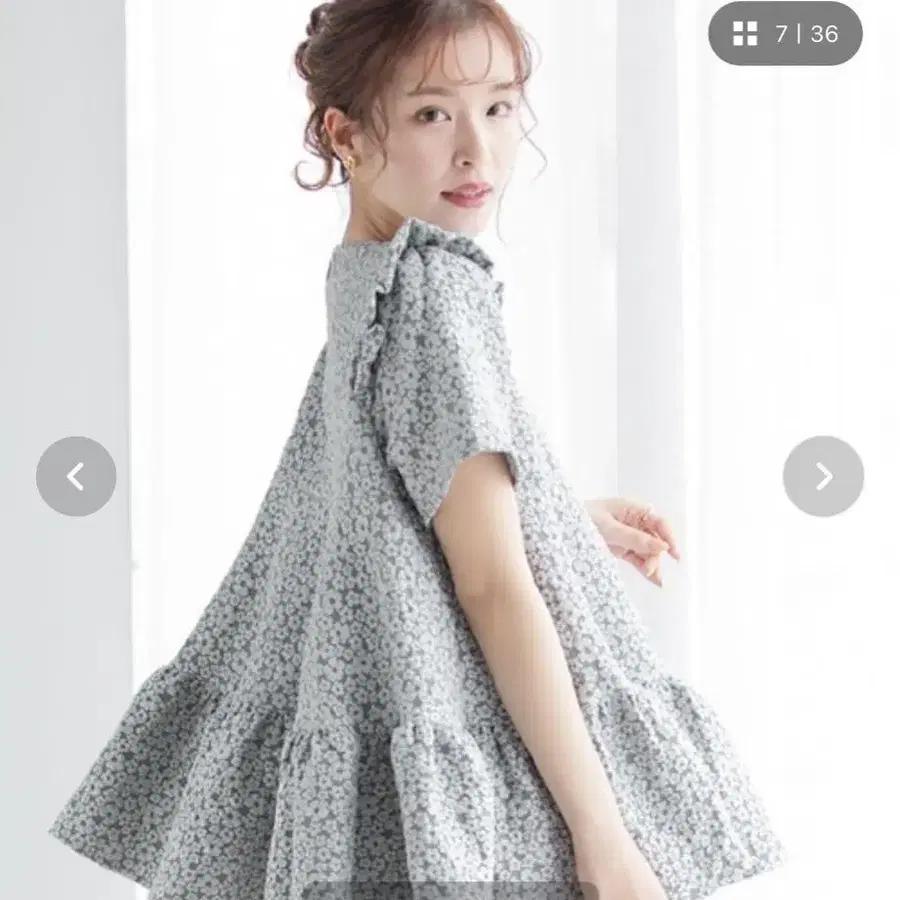
Task: Show the next product image
Action: 824,476
